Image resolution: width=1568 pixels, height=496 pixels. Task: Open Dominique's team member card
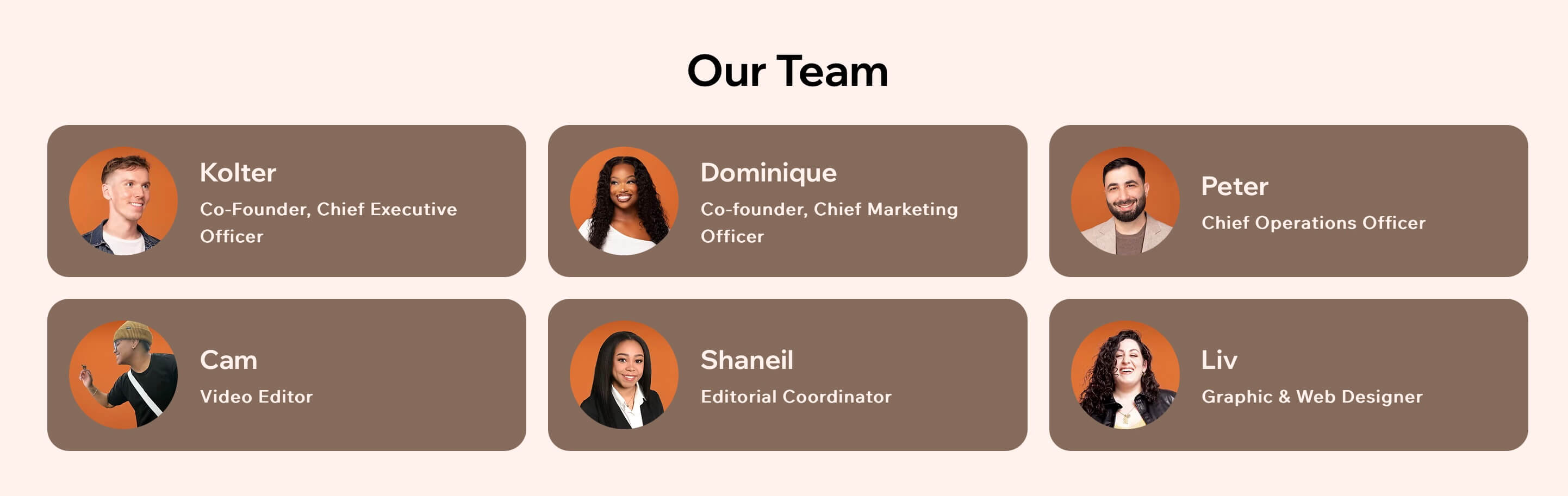(787, 201)
